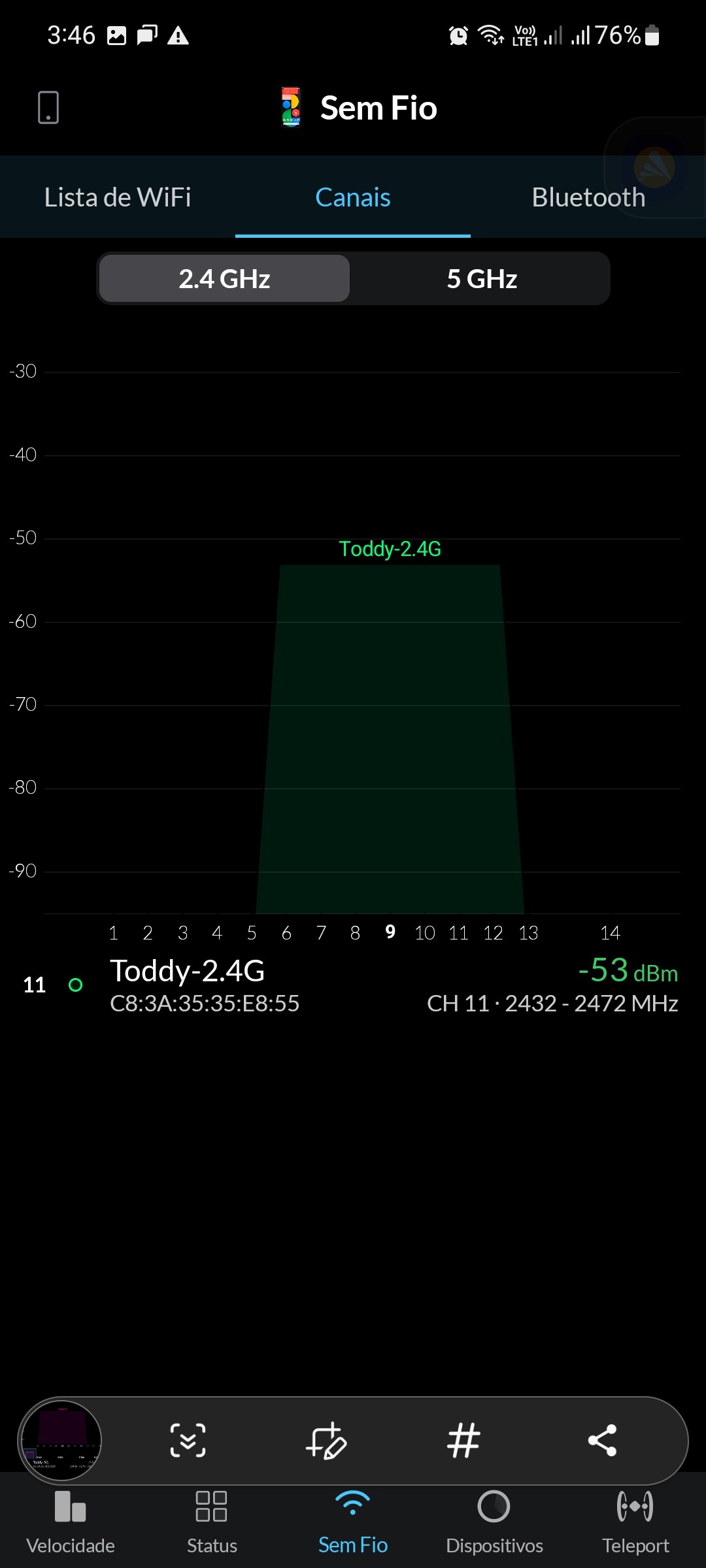Open the device icon in the top bar
Image resolution: width=706 pixels, height=1568 pixels.
[x=48, y=108]
